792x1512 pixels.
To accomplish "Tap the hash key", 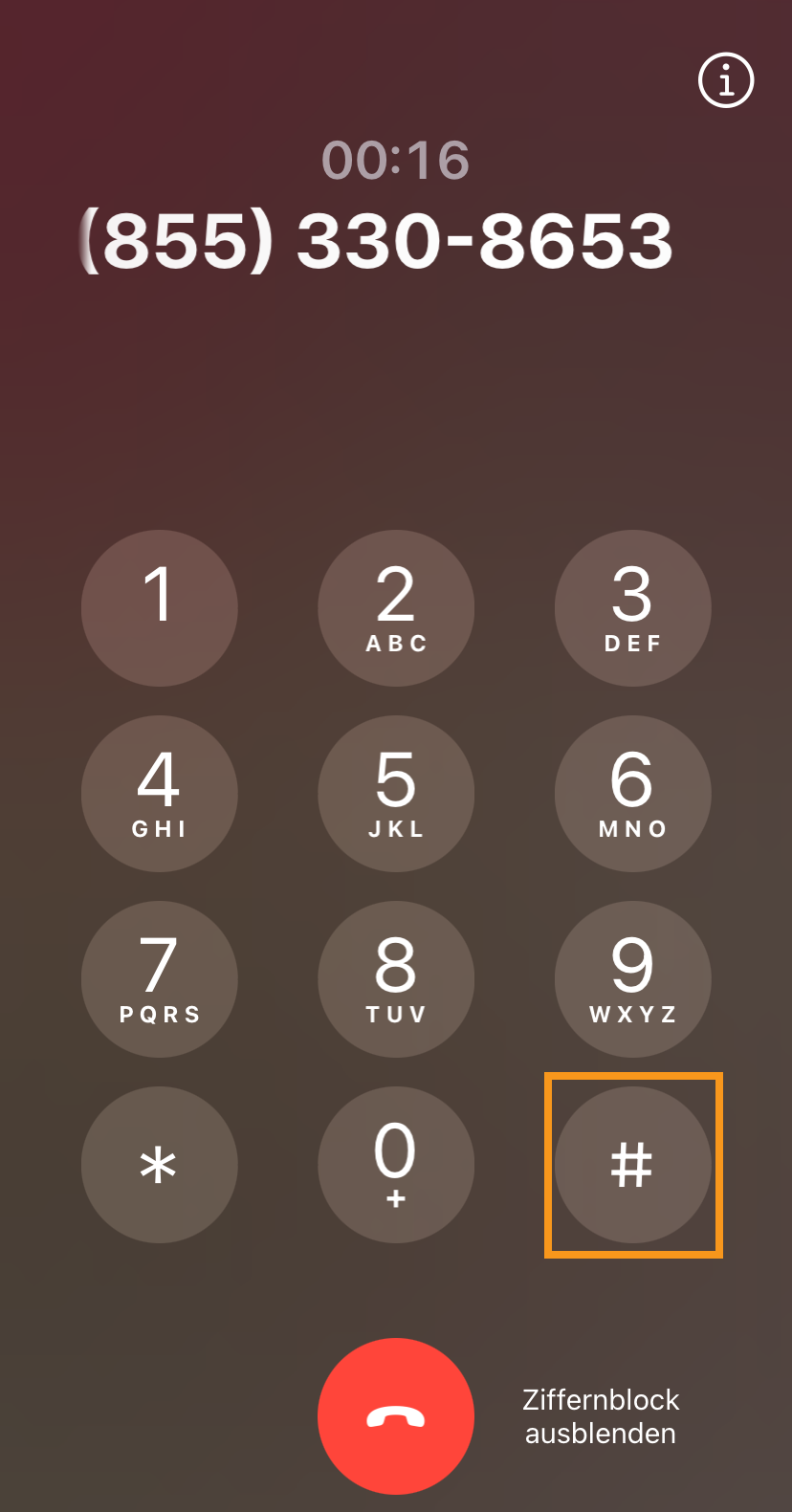I will point(632,1165).
